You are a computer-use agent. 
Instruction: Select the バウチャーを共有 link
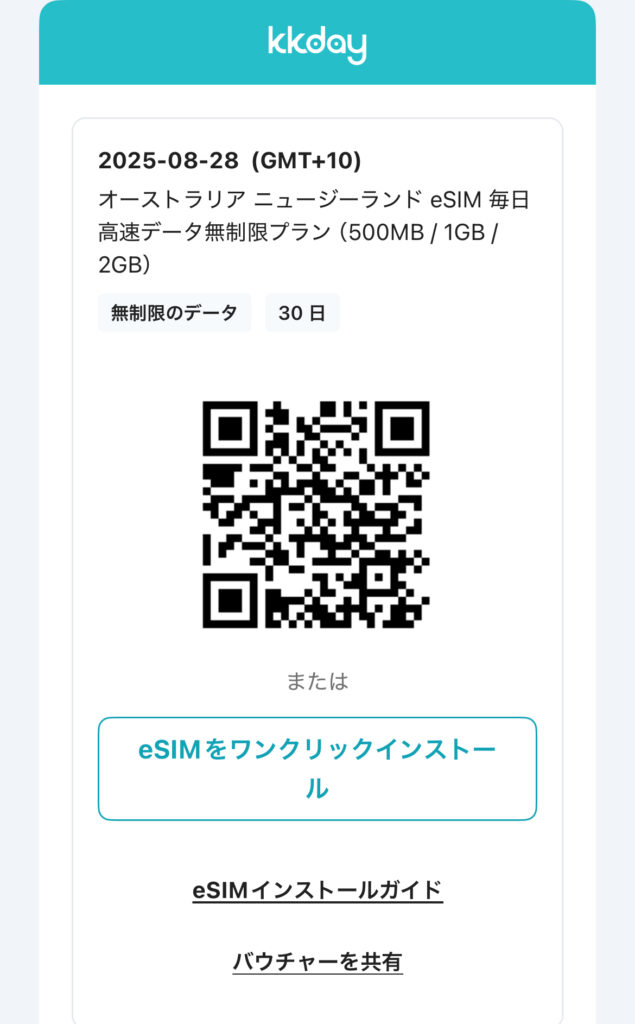click(x=317, y=962)
